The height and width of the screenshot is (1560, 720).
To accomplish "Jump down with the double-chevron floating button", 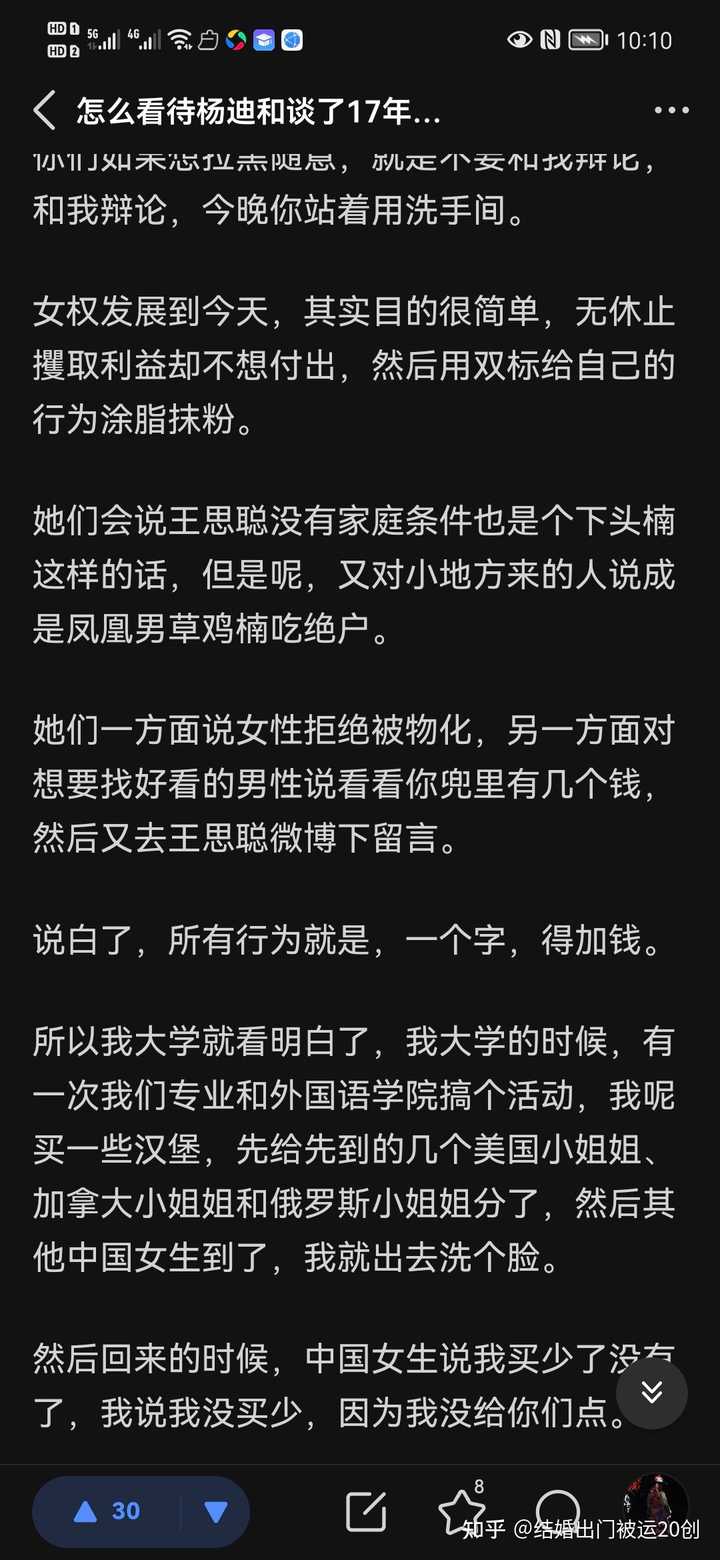I will [x=652, y=1392].
